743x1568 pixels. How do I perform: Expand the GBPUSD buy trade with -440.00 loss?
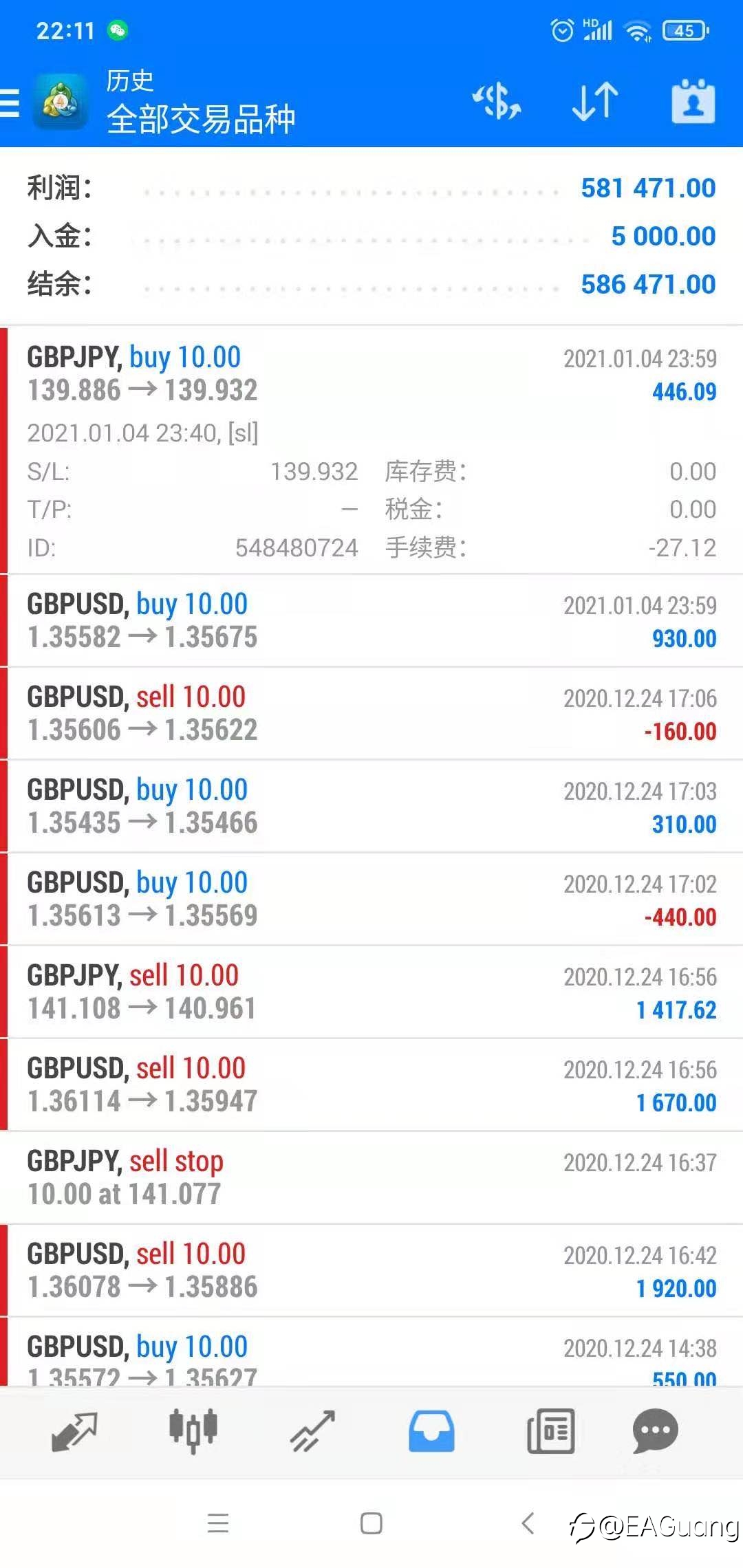(371, 900)
